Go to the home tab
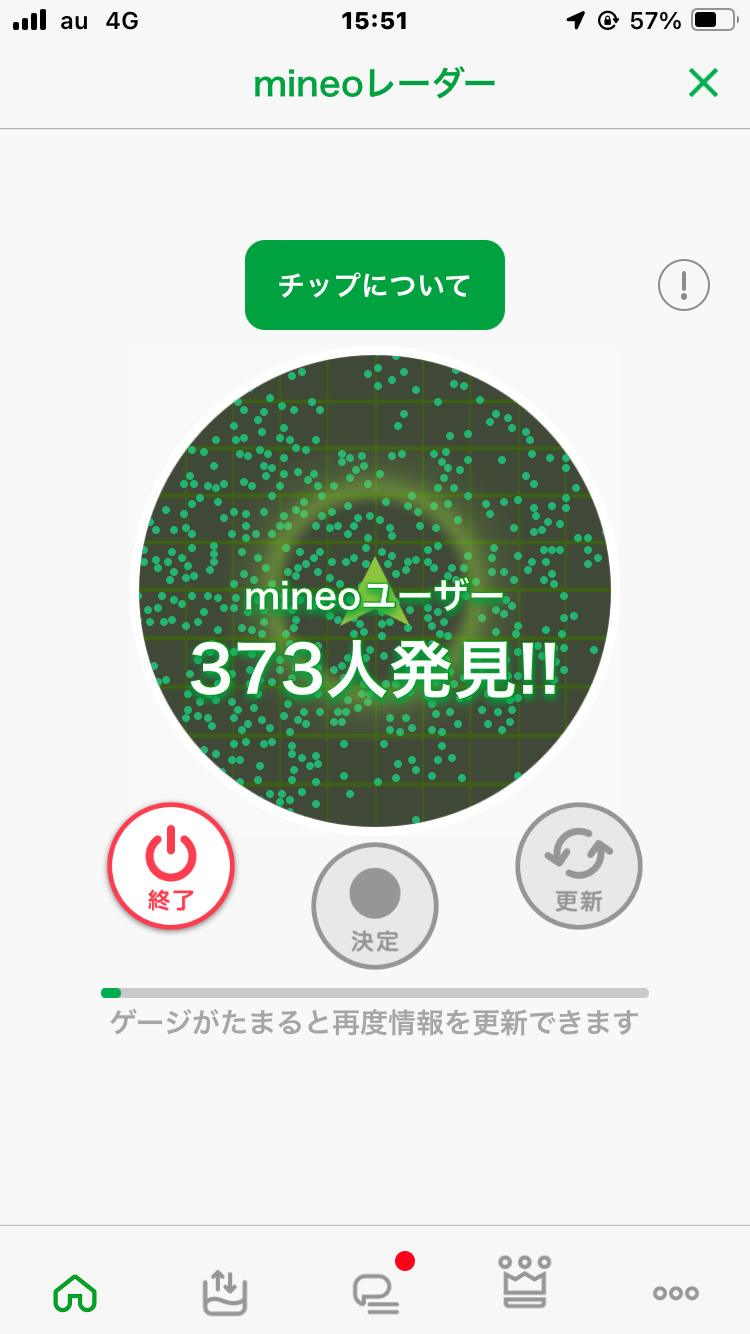This screenshot has width=750, height=1334. [x=75, y=1293]
